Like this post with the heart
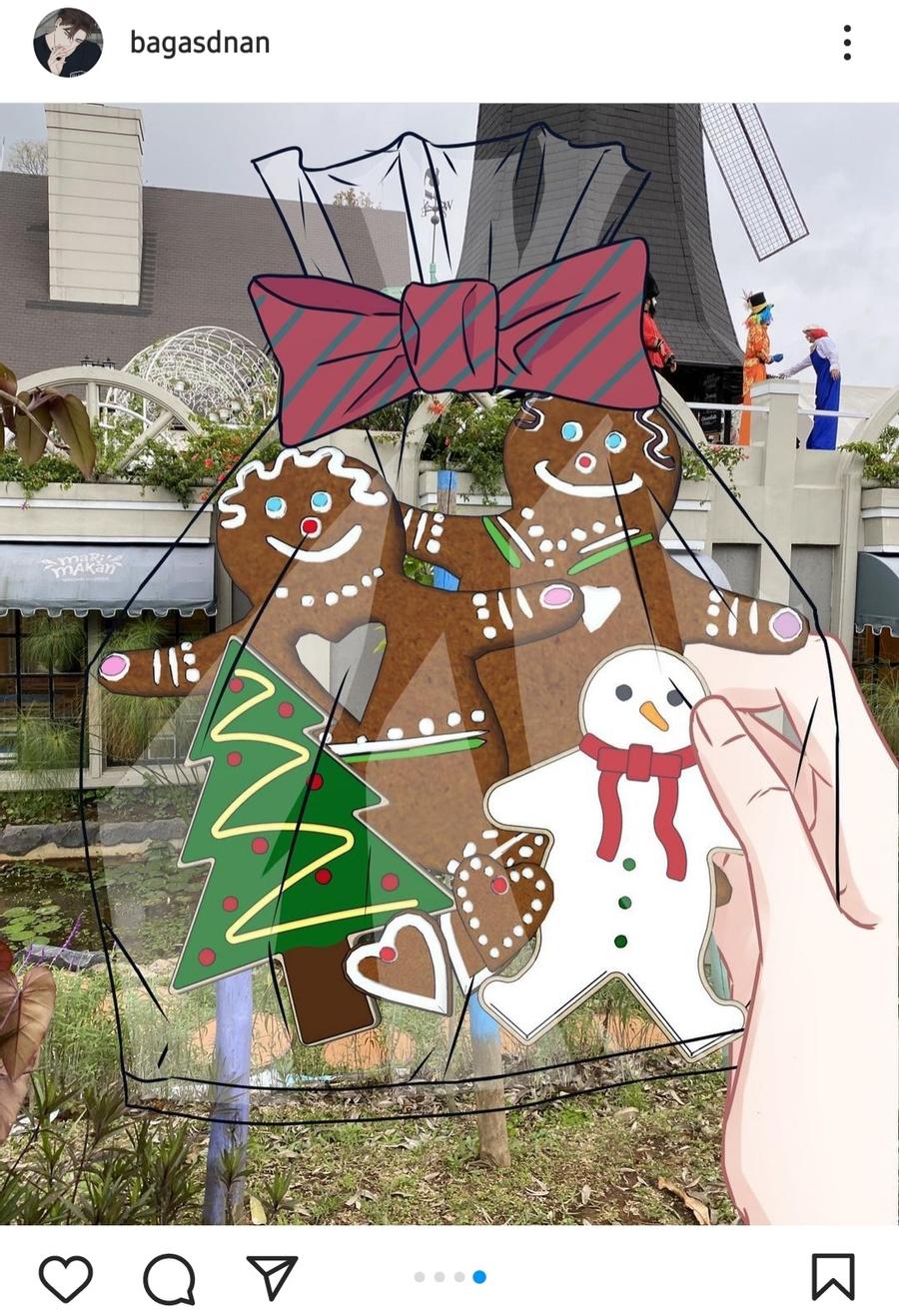Viewport: 899px width, 1316px height. pos(66,1277)
